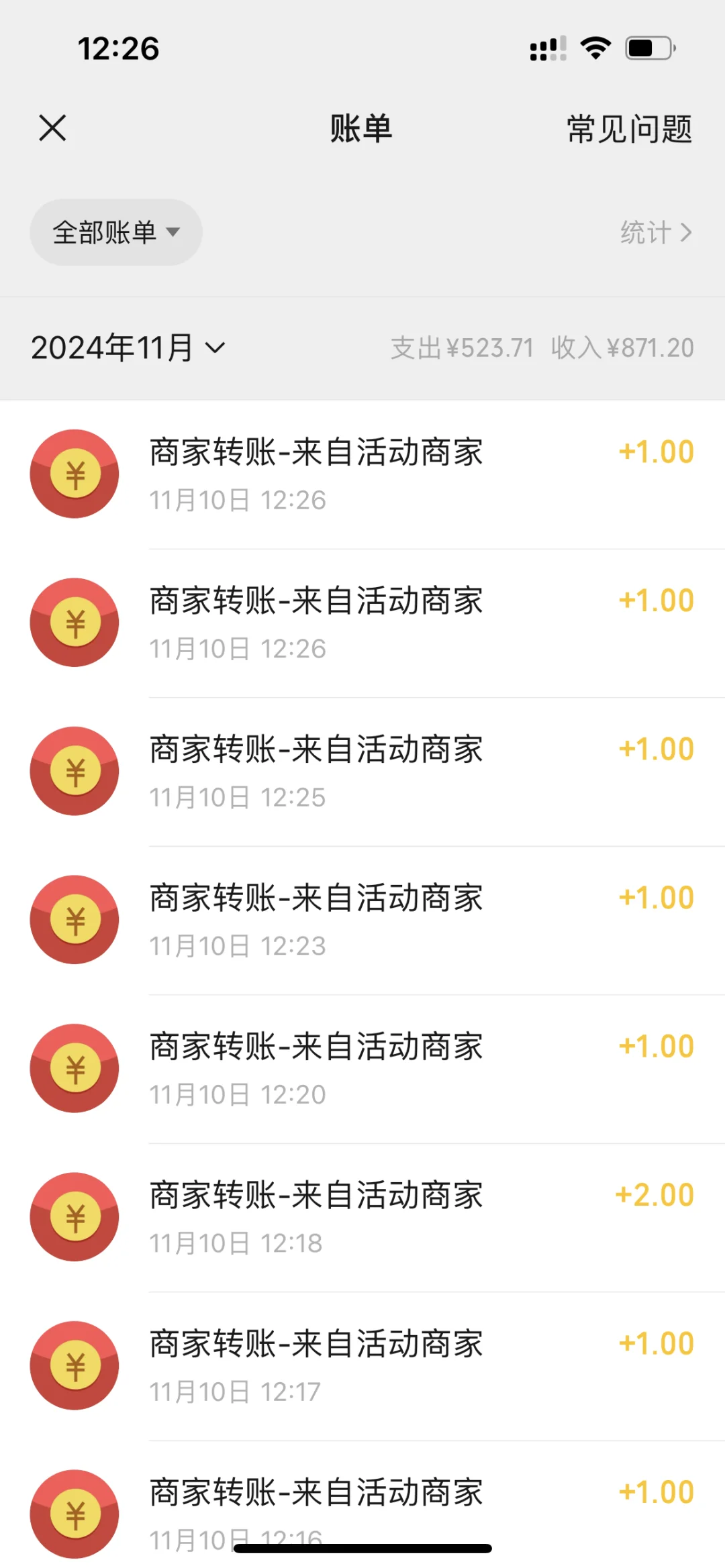This screenshot has width=725, height=1568.
Task: View the +1.00 transfer at 12:25
Action: [x=362, y=772]
